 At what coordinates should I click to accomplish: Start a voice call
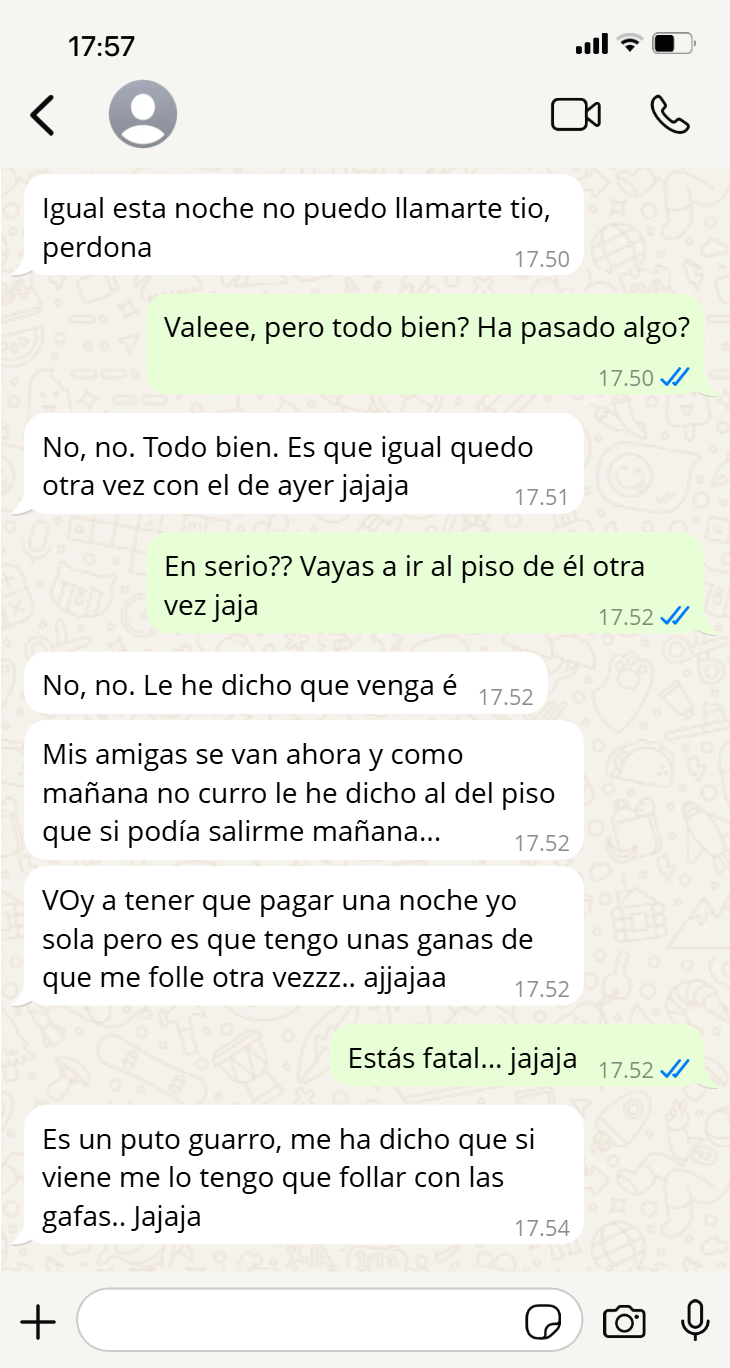click(x=669, y=115)
